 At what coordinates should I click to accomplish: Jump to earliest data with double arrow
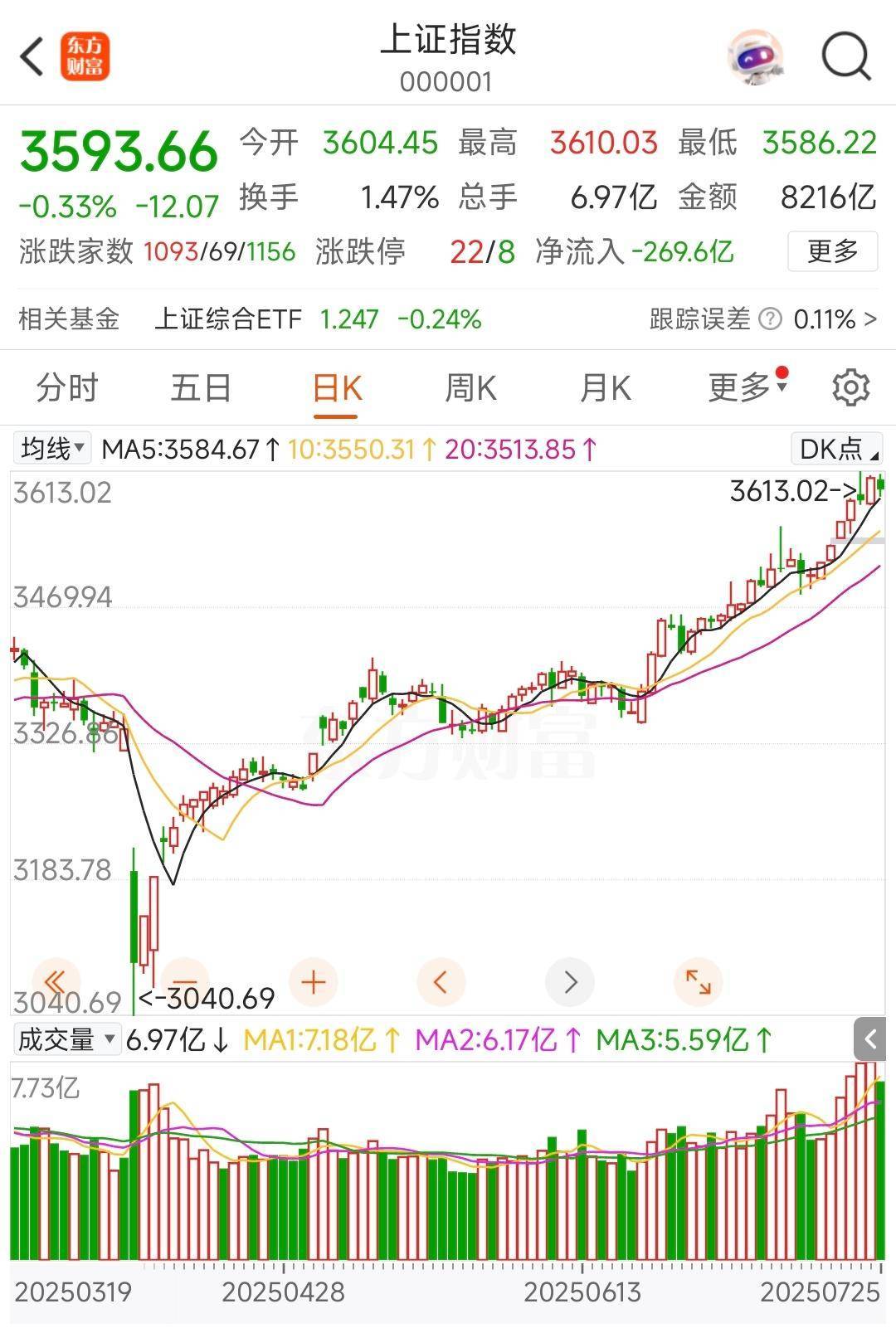(x=56, y=983)
